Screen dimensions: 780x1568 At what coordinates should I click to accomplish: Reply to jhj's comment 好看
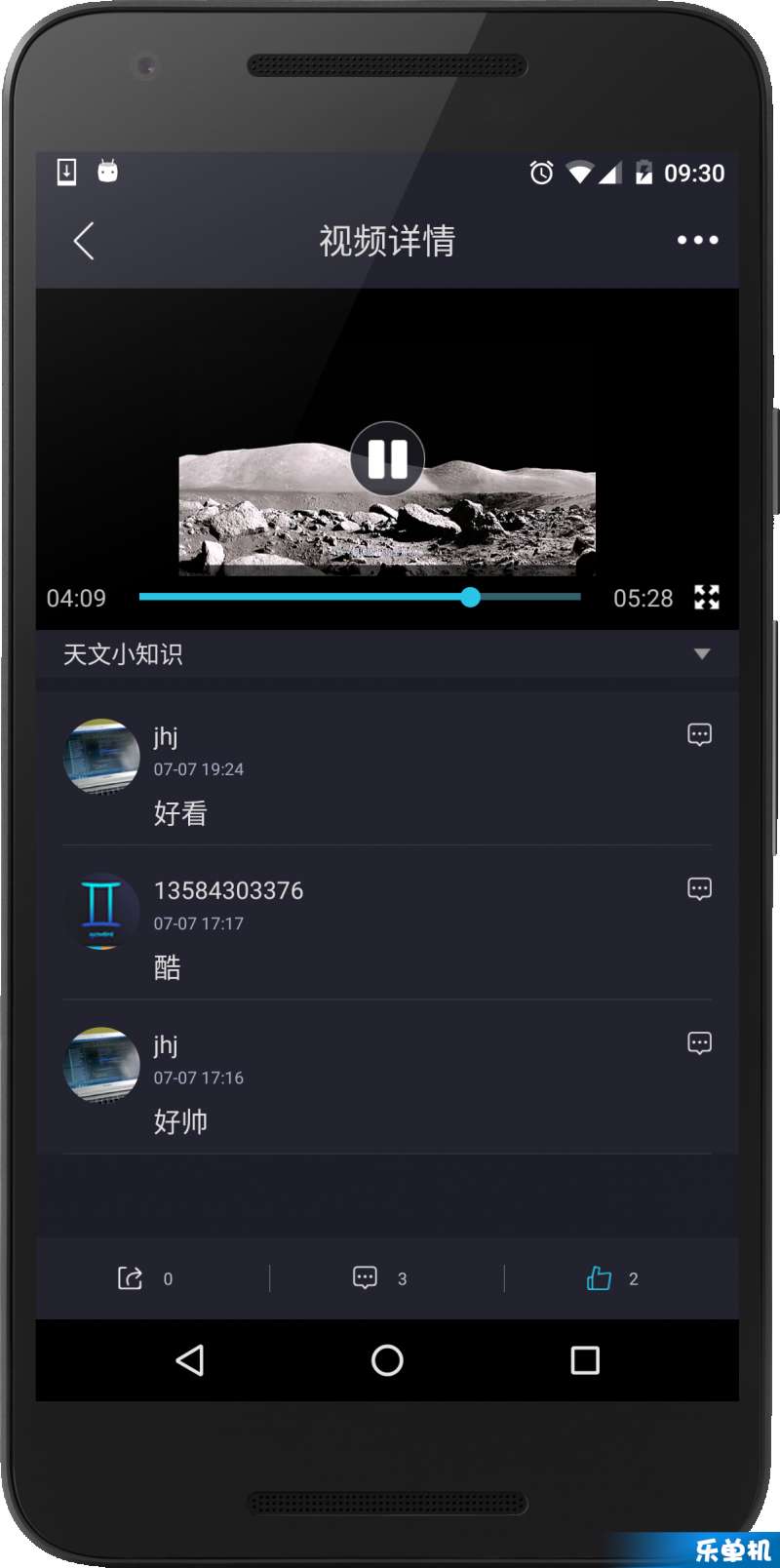pyautogui.click(x=699, y=734)
